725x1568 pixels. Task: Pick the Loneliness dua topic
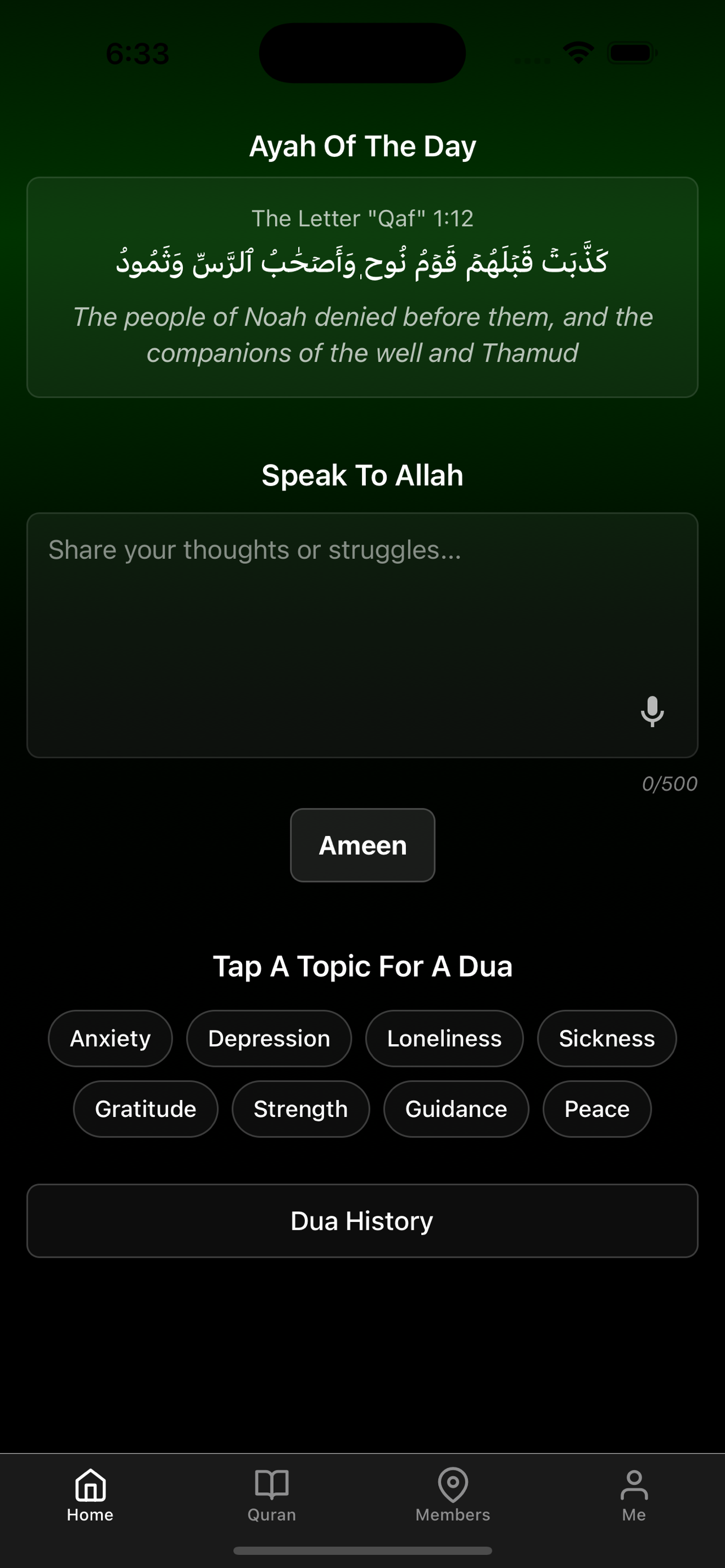pyautogui.click(x=444, y=1039)
